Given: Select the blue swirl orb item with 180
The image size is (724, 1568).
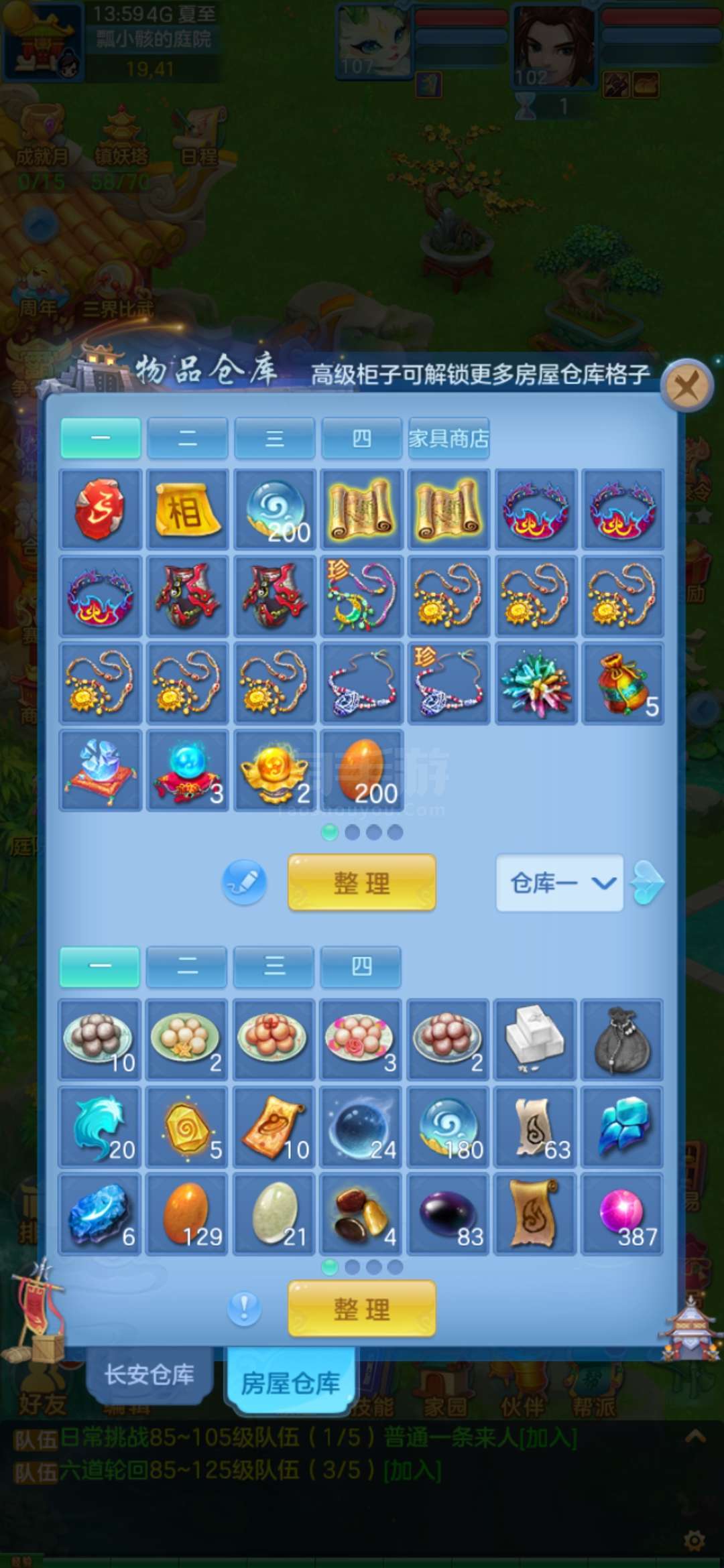Looking at the screenshot, I should click(x=448, y=1126).
